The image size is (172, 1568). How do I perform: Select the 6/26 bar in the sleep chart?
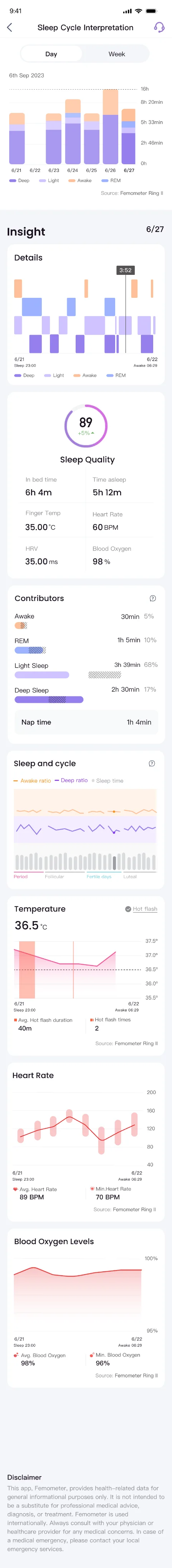(111, 127)
